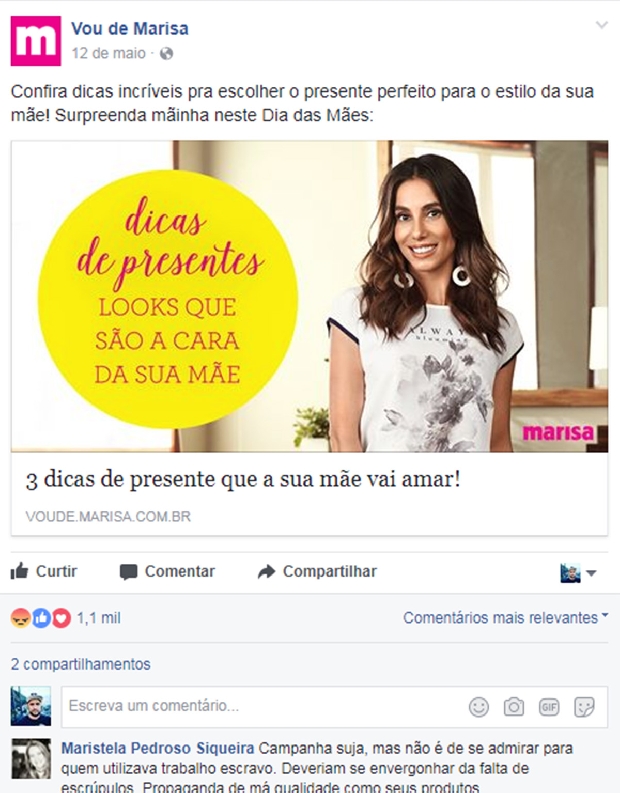Image resolution: width=620 pixels, height=793 pixels.
Task: Open the Vou de Marisa page name
Action: coord(129,28)
